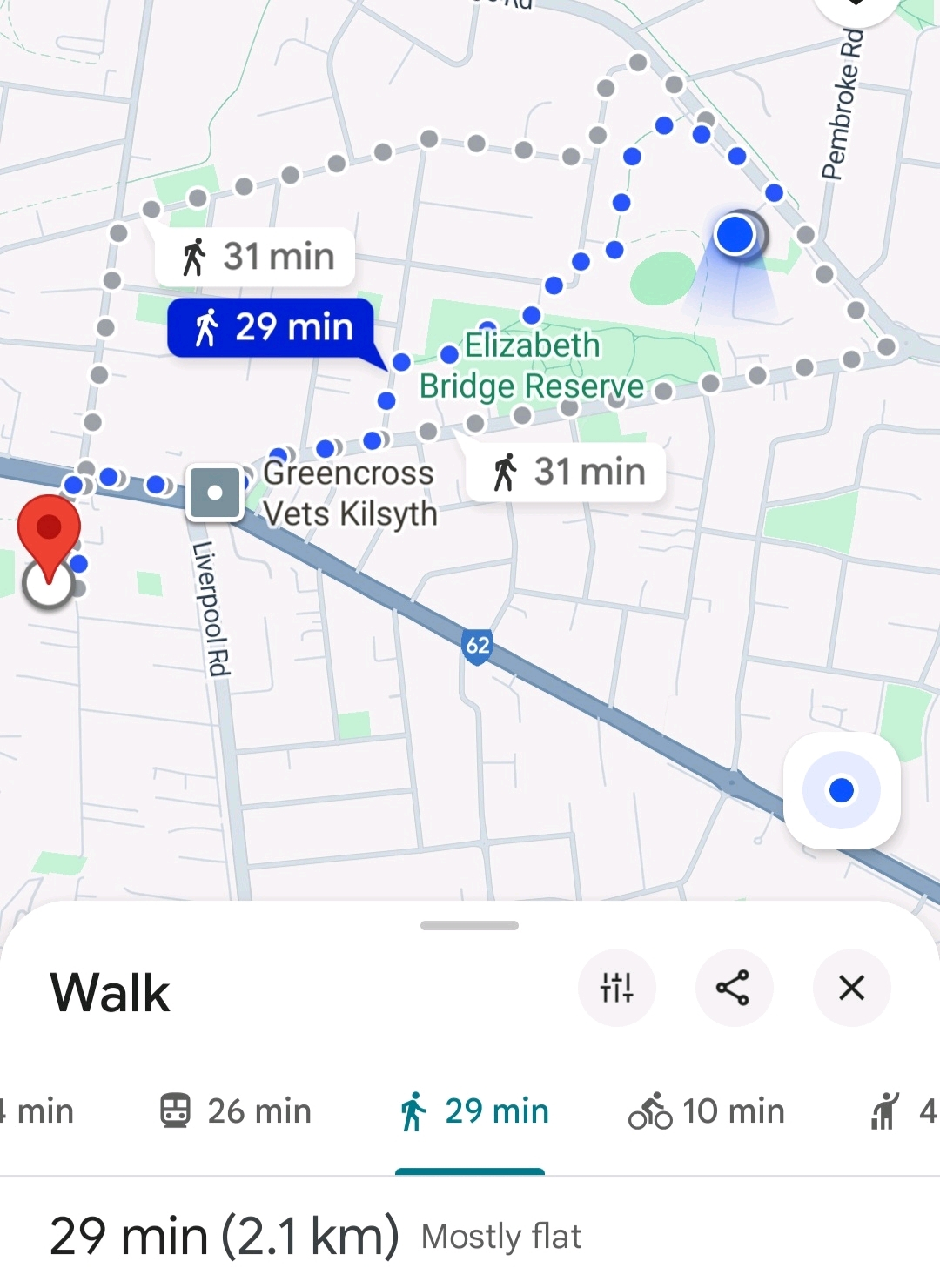
Task: Switch to cycling 10 min tab
Action: (x=707, y=1111)
